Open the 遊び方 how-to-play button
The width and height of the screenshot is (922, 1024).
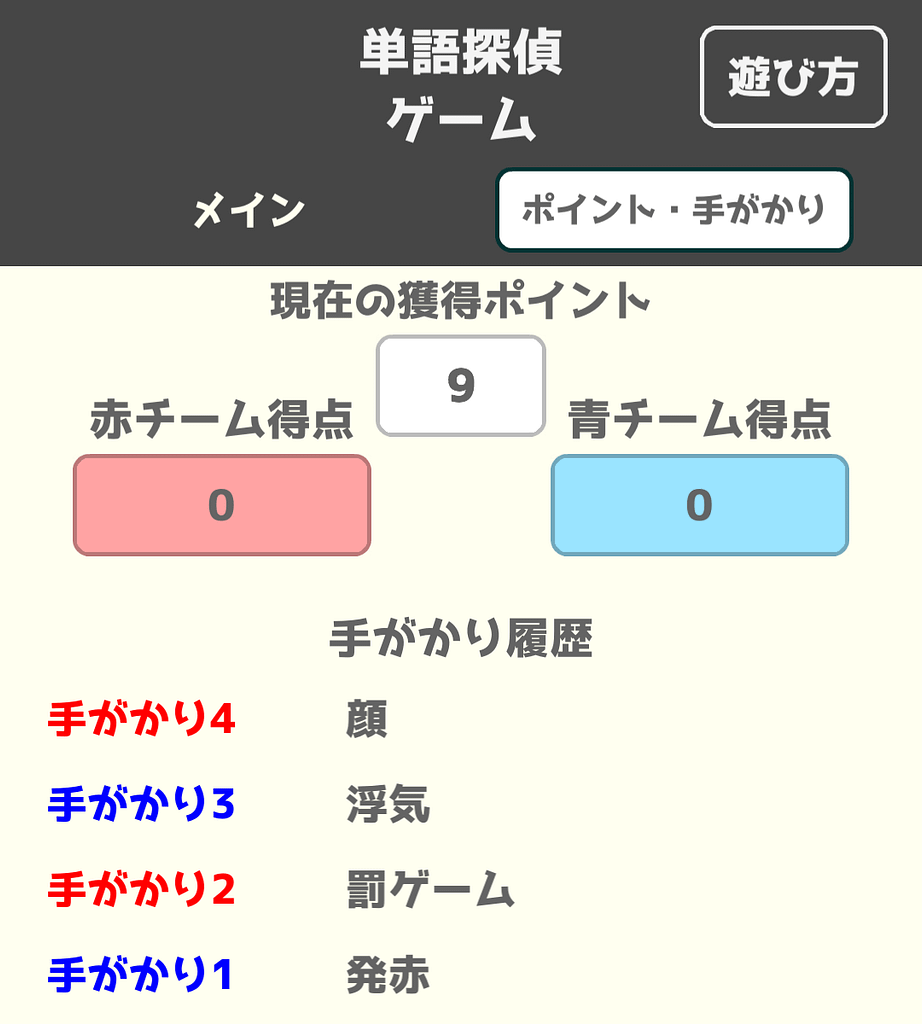(x=793, y=77)
